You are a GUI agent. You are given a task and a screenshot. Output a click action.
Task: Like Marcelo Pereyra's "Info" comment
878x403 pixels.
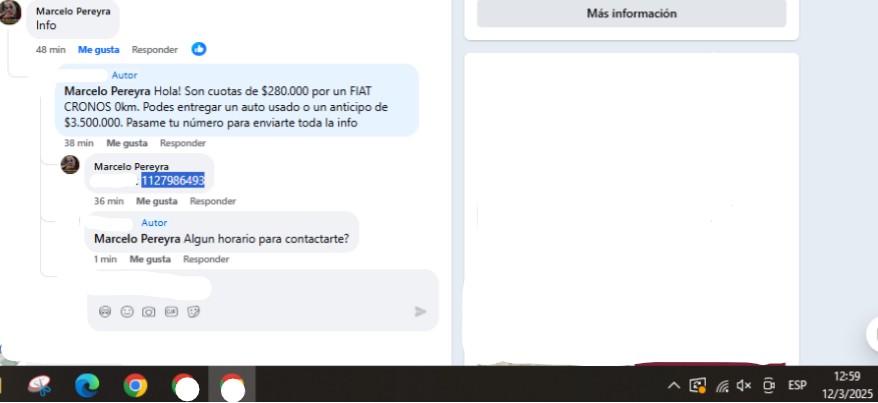click(x=99, y=49)
